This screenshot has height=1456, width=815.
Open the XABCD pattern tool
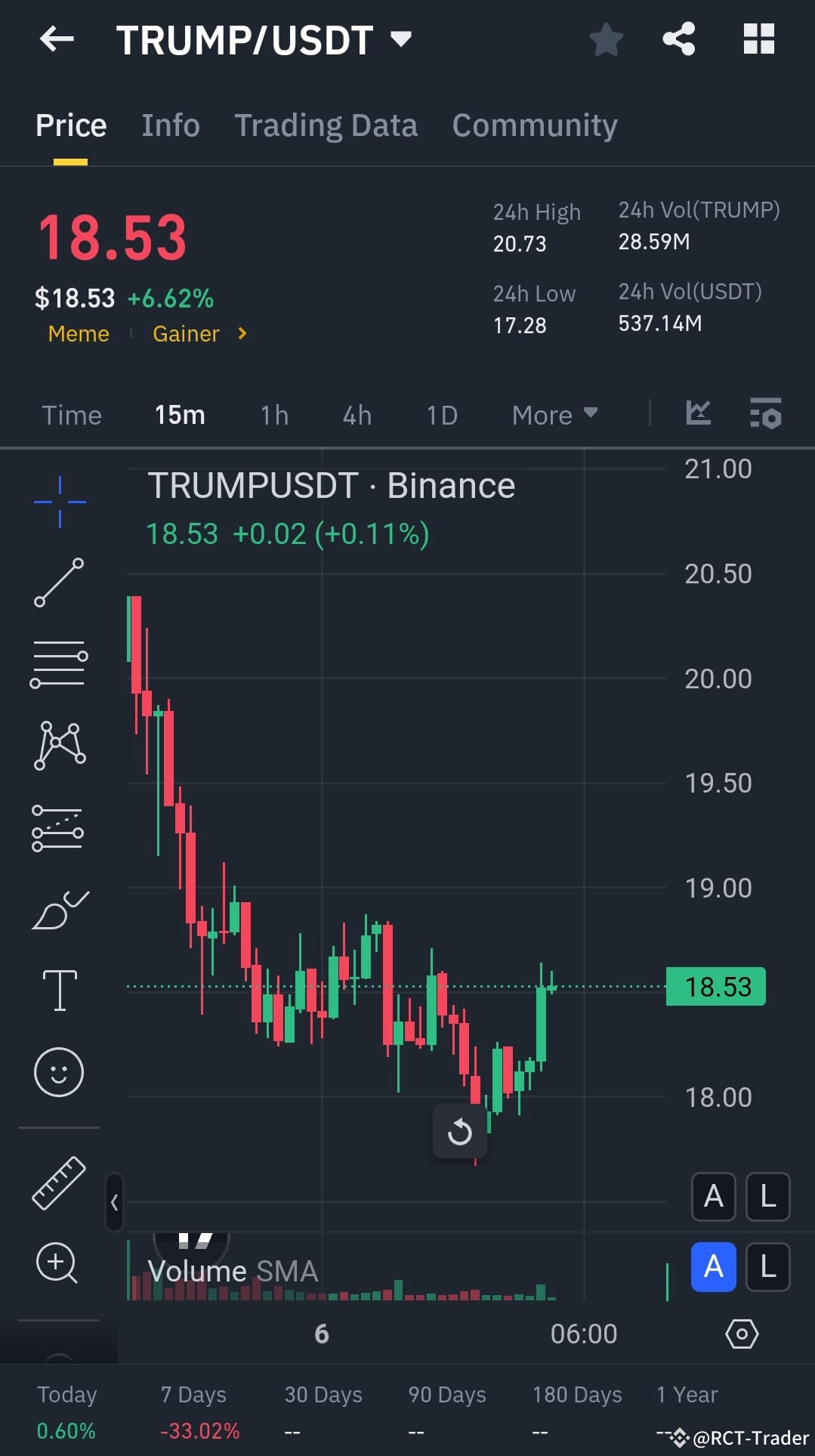click(59, 744)
